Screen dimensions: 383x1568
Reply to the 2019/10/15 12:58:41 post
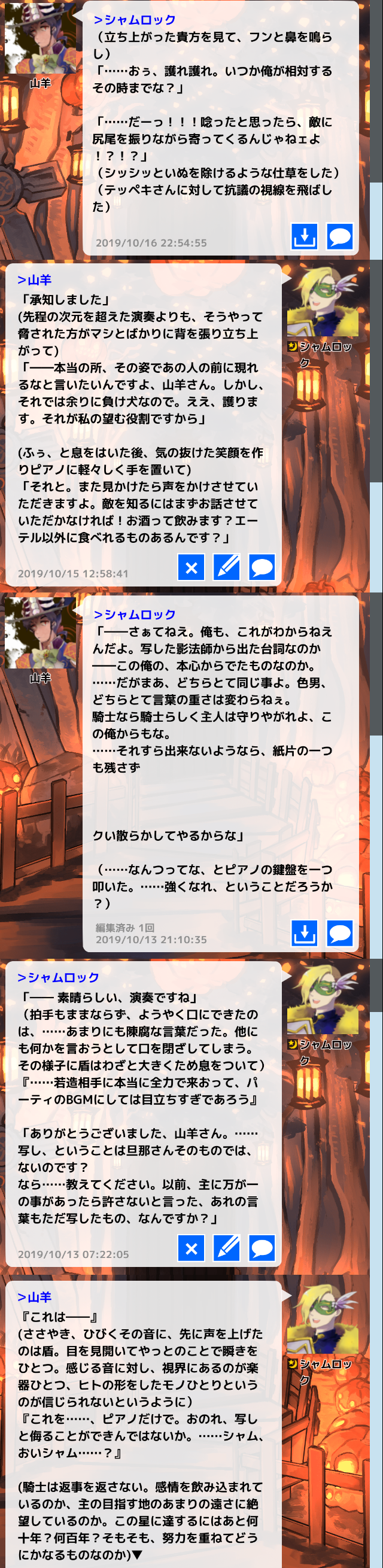click(x=262, y=567)
